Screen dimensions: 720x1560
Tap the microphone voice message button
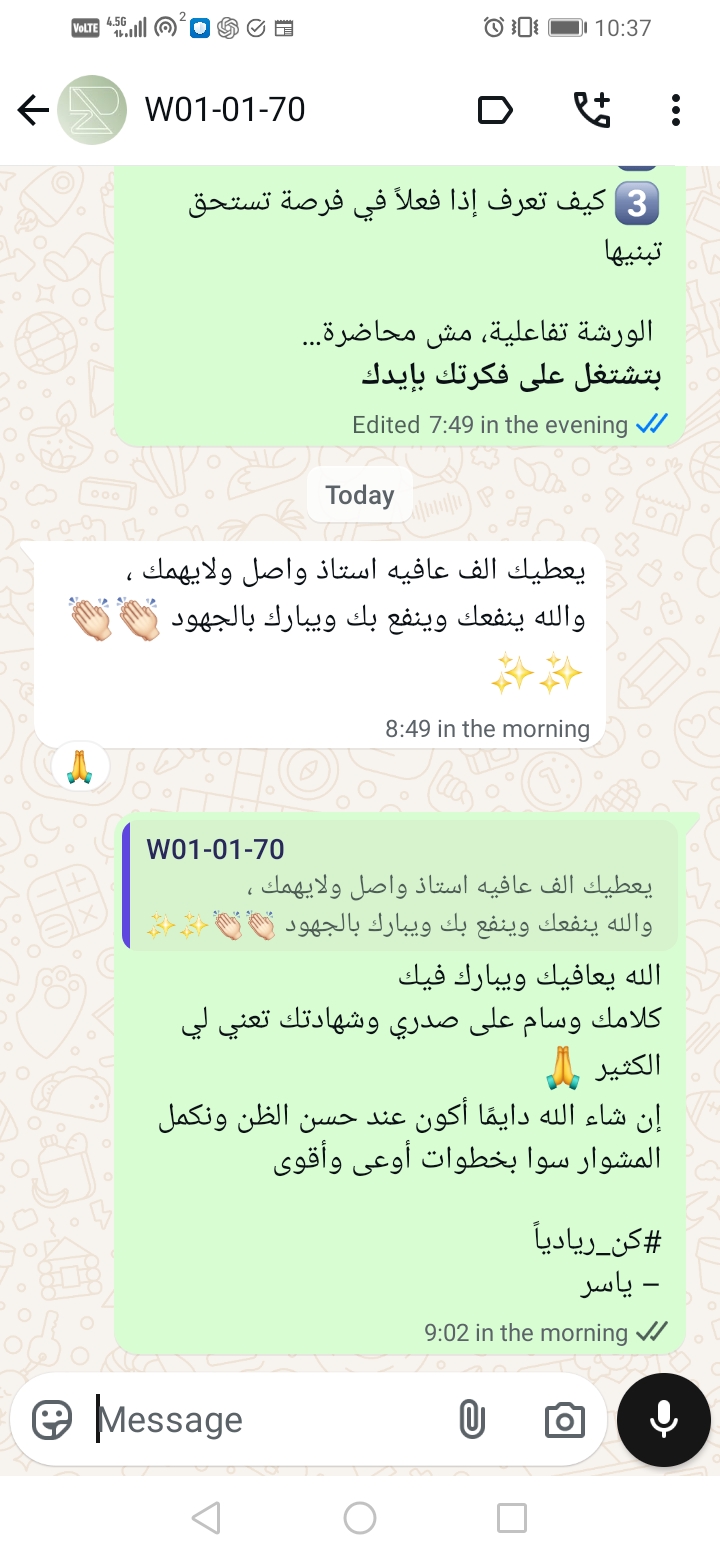(663, 1420)
